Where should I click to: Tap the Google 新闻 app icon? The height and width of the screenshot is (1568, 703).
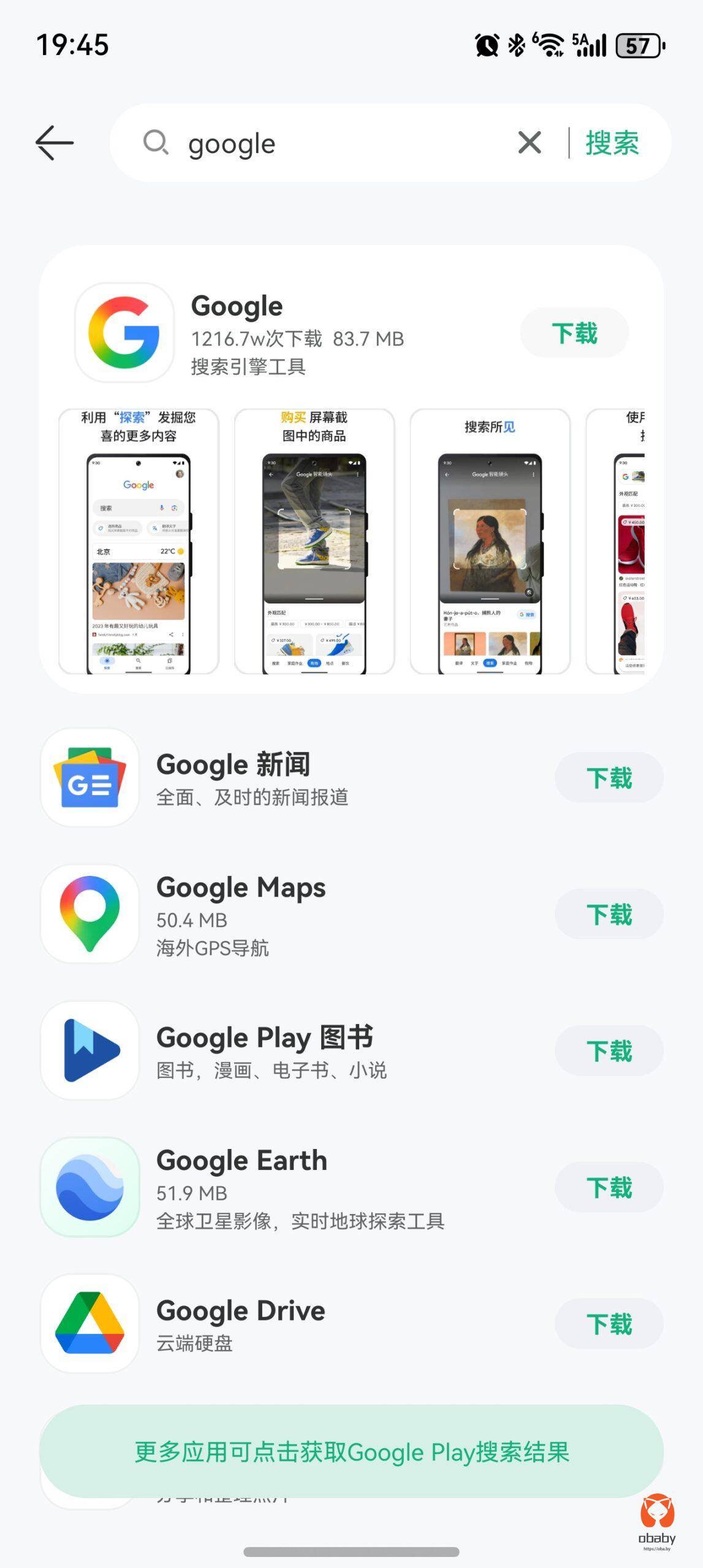click(88, 778)
